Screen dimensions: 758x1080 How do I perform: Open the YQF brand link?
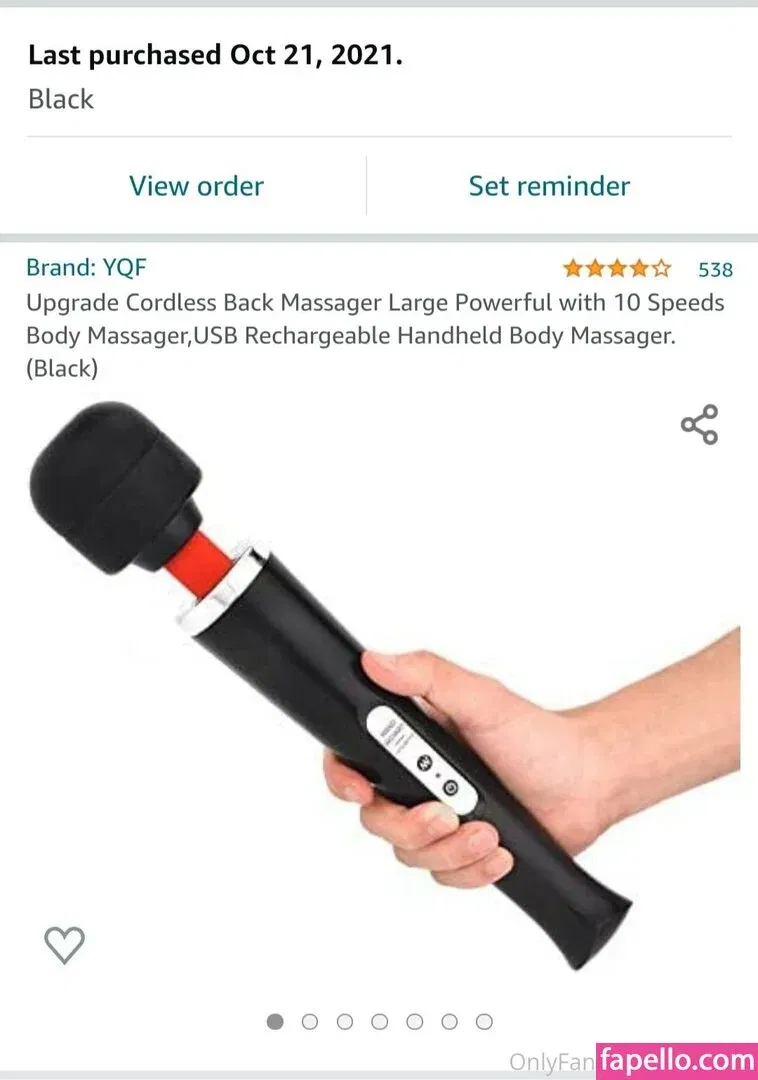pyautogui.click(x=86, y=268)
